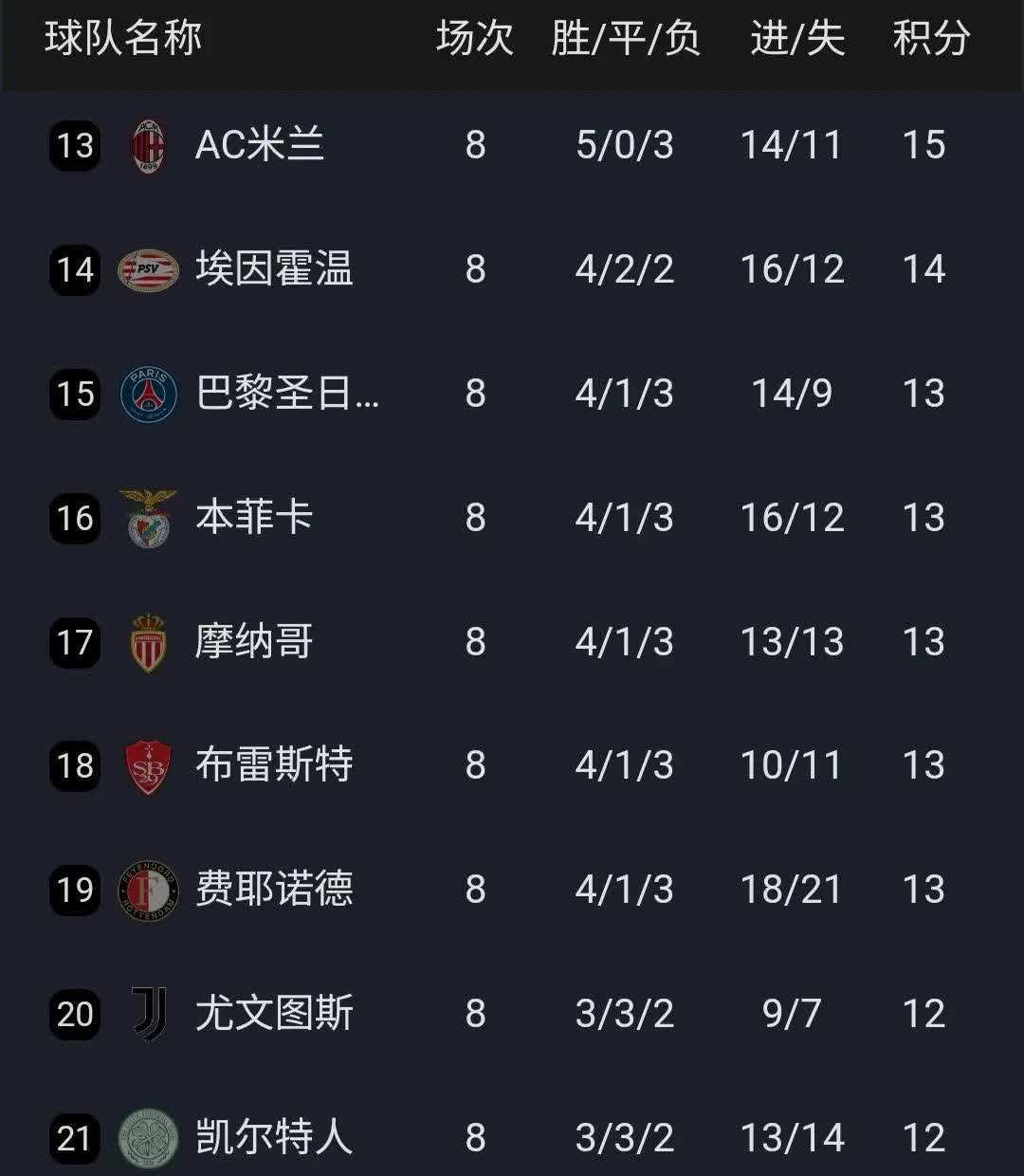This screenshot has height=1176, width=1024.
Task: Select the 本菲卡 eagle crest icon
Action: point(147,518)
